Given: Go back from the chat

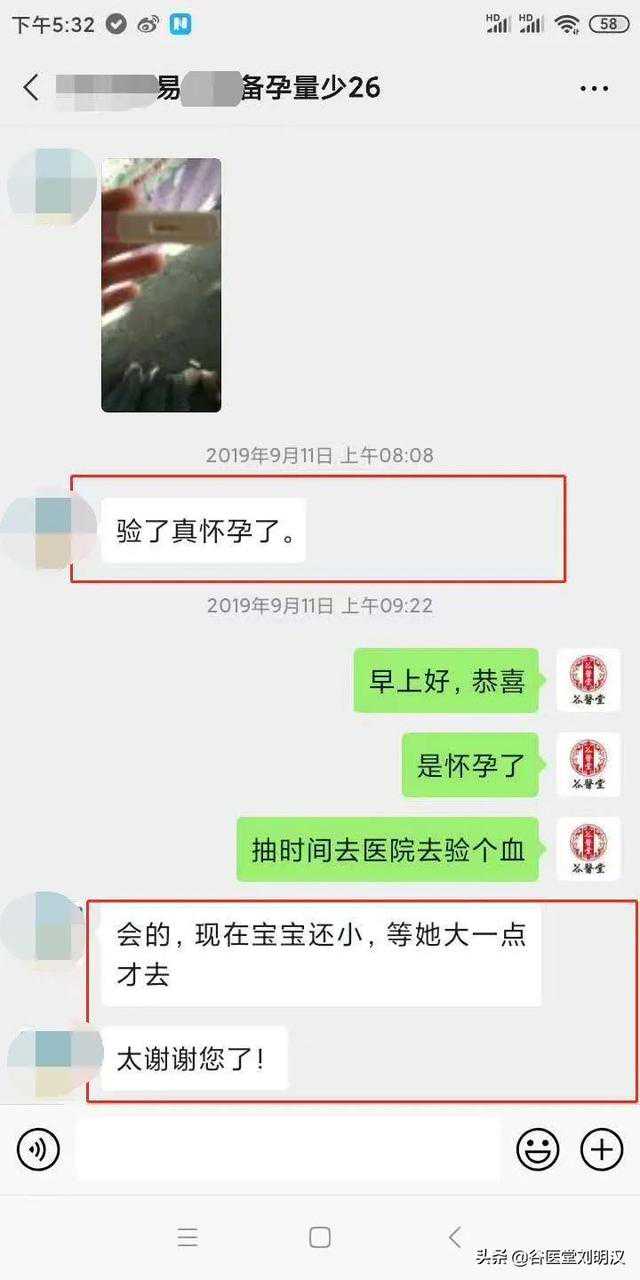Looking at the screenshot, I should [x=31, y=88].
